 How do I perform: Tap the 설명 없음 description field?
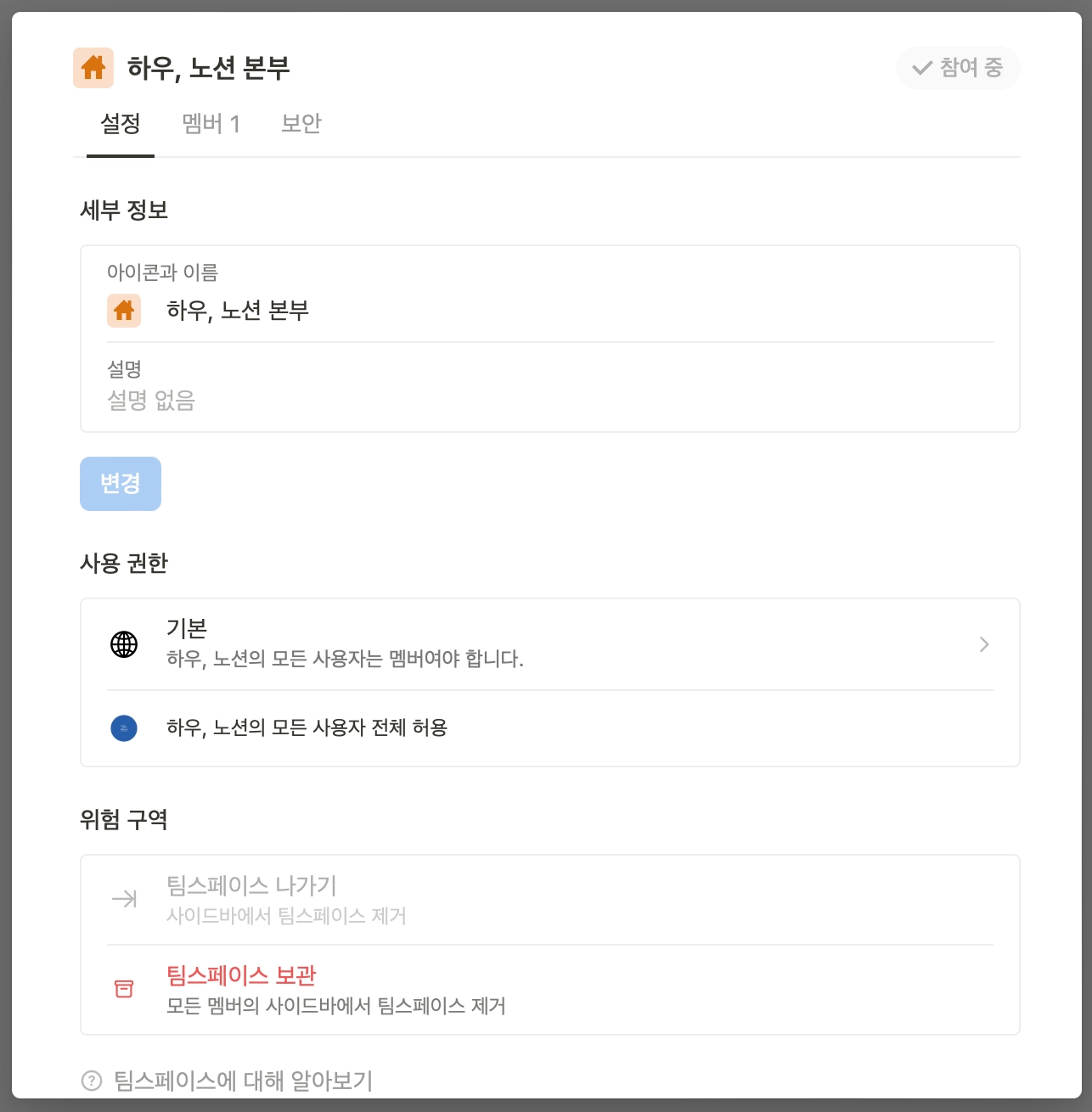pos(151,400)
